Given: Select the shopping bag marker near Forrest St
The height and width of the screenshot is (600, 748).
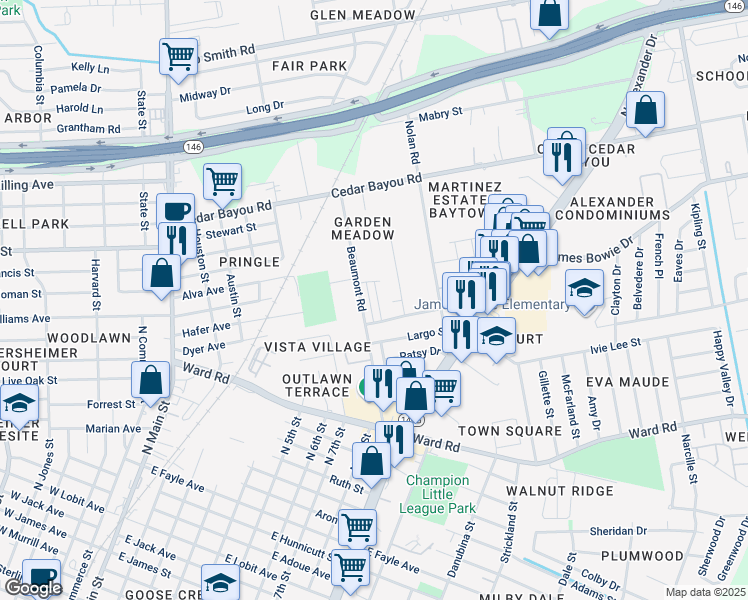Looking at the screenshot, I should 150,381.
